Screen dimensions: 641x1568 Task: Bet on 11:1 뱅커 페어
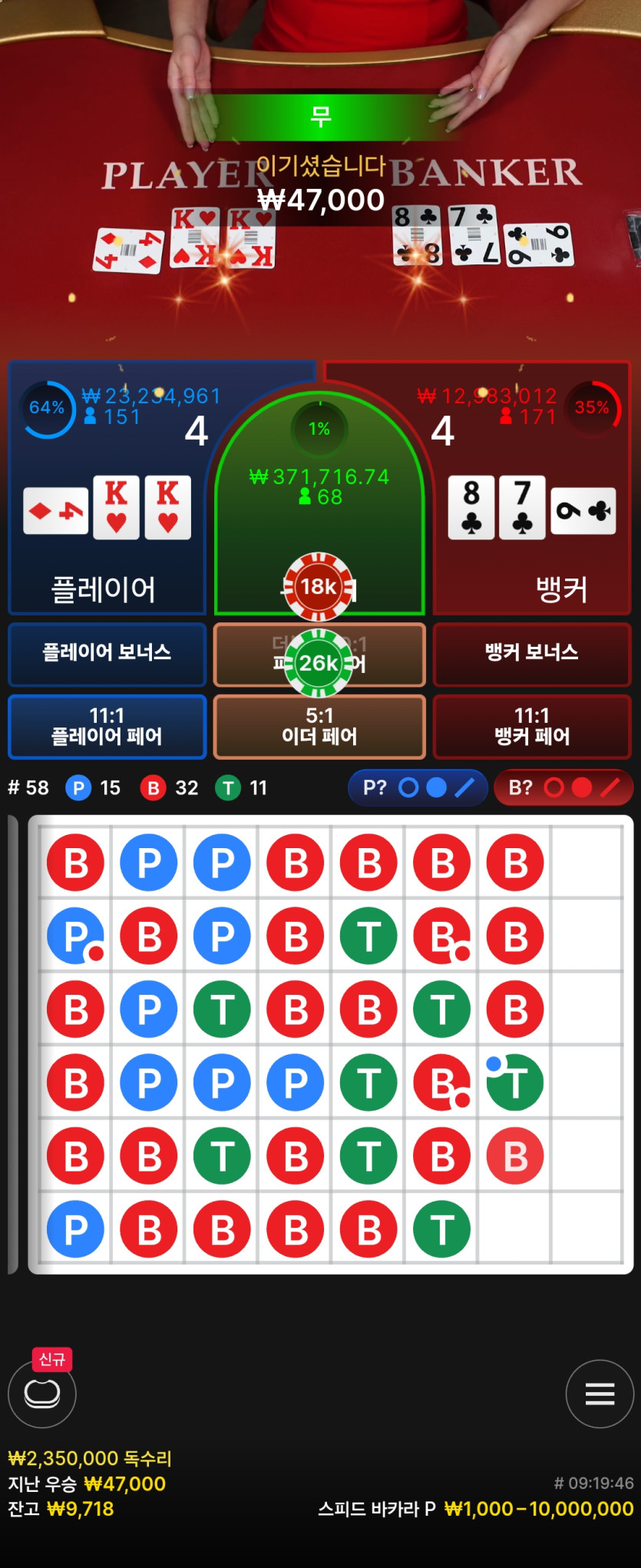coord(531,726)
